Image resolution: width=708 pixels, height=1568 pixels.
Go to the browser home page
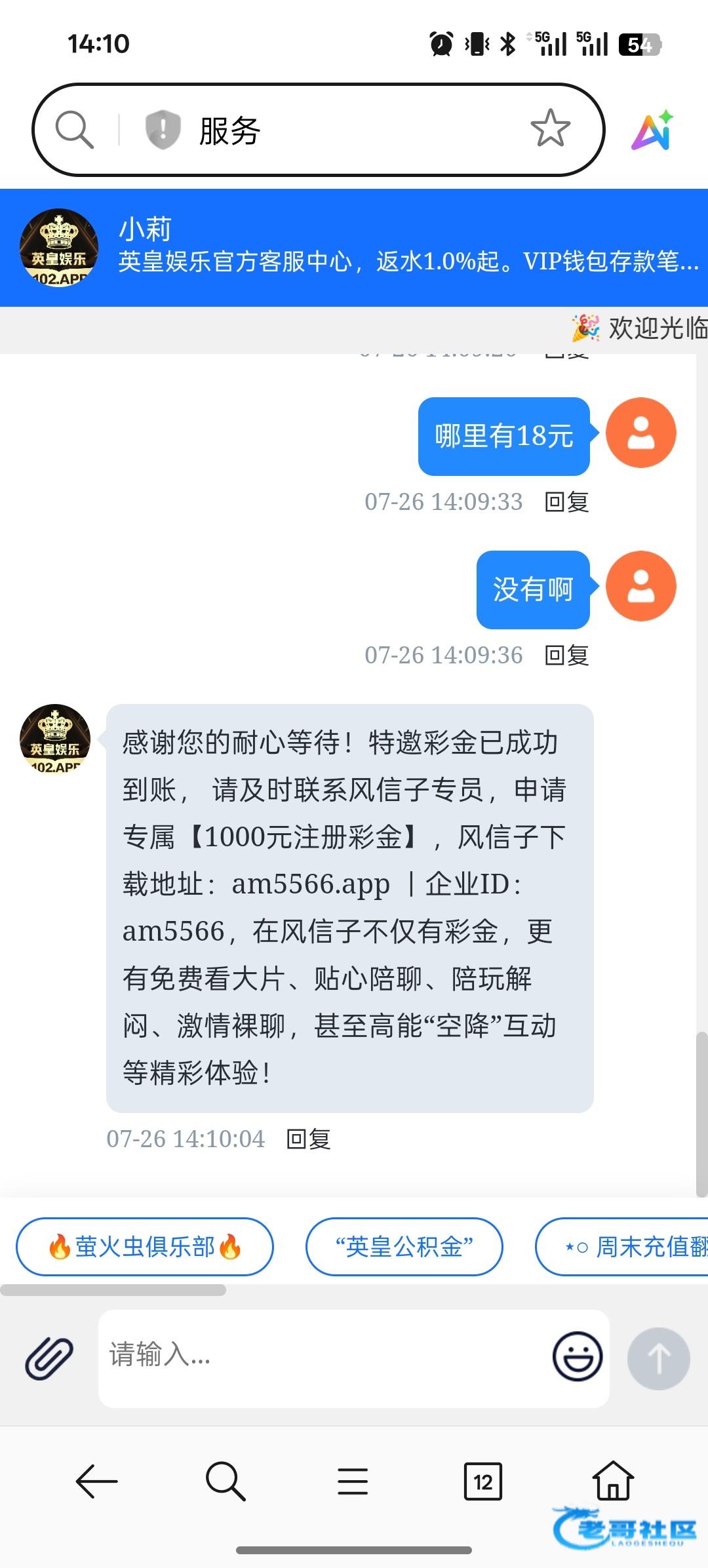[x=612, y=1480]
